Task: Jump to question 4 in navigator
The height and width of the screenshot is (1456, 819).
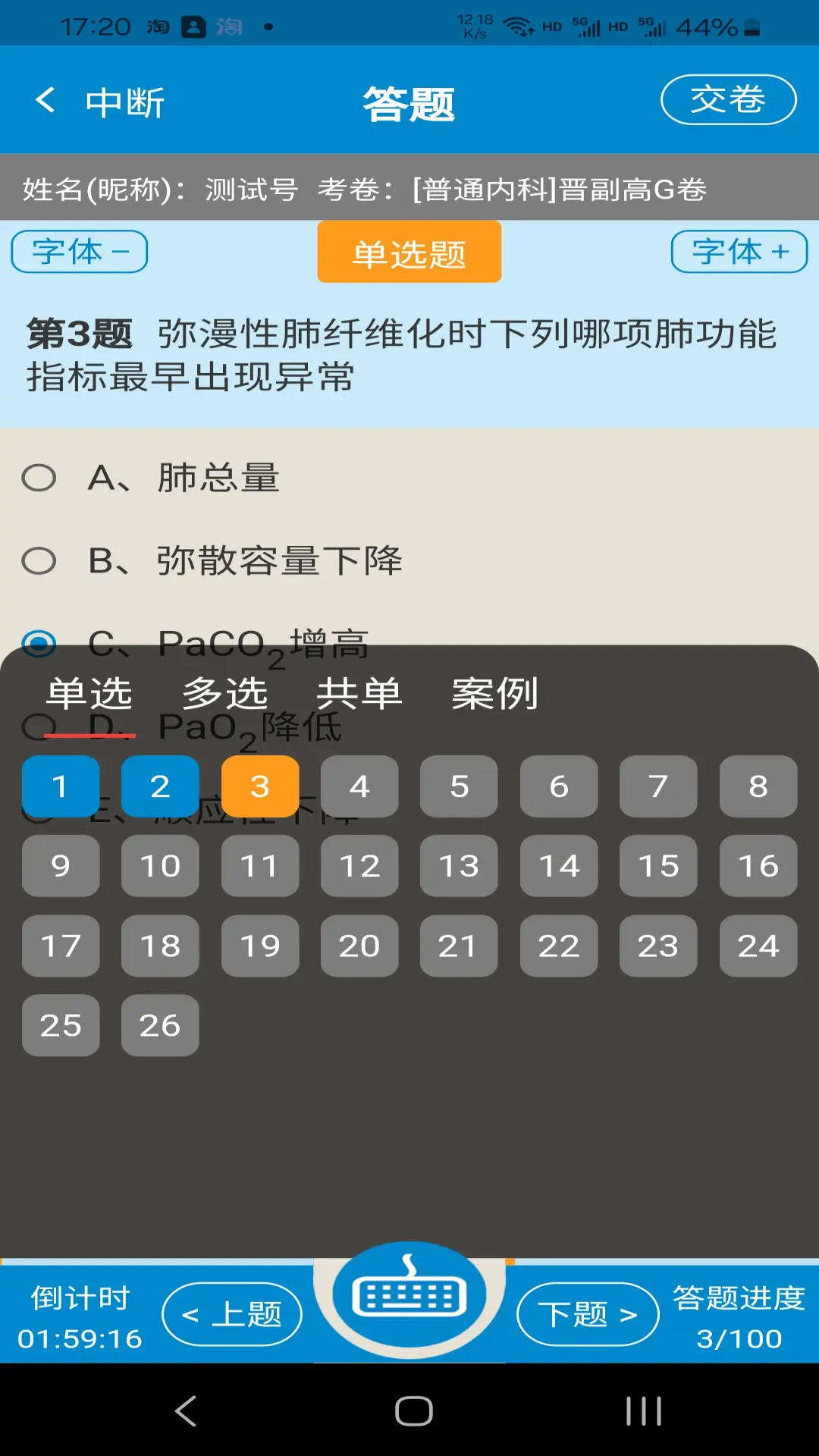Action: pyautogui.click(x=359, y=786)
